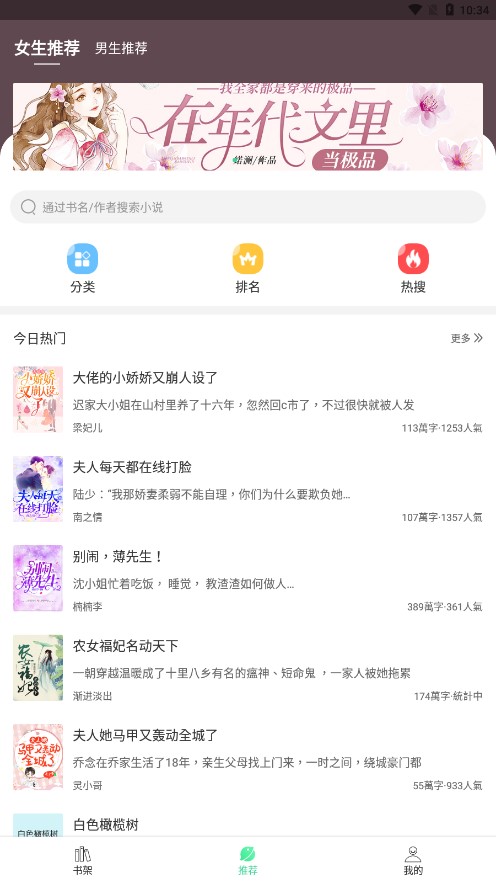This screenshot has height=883, width=496.
Task: Open the novel 大佬的小娇娇又崩人设了
Action: tap(248, 400)
